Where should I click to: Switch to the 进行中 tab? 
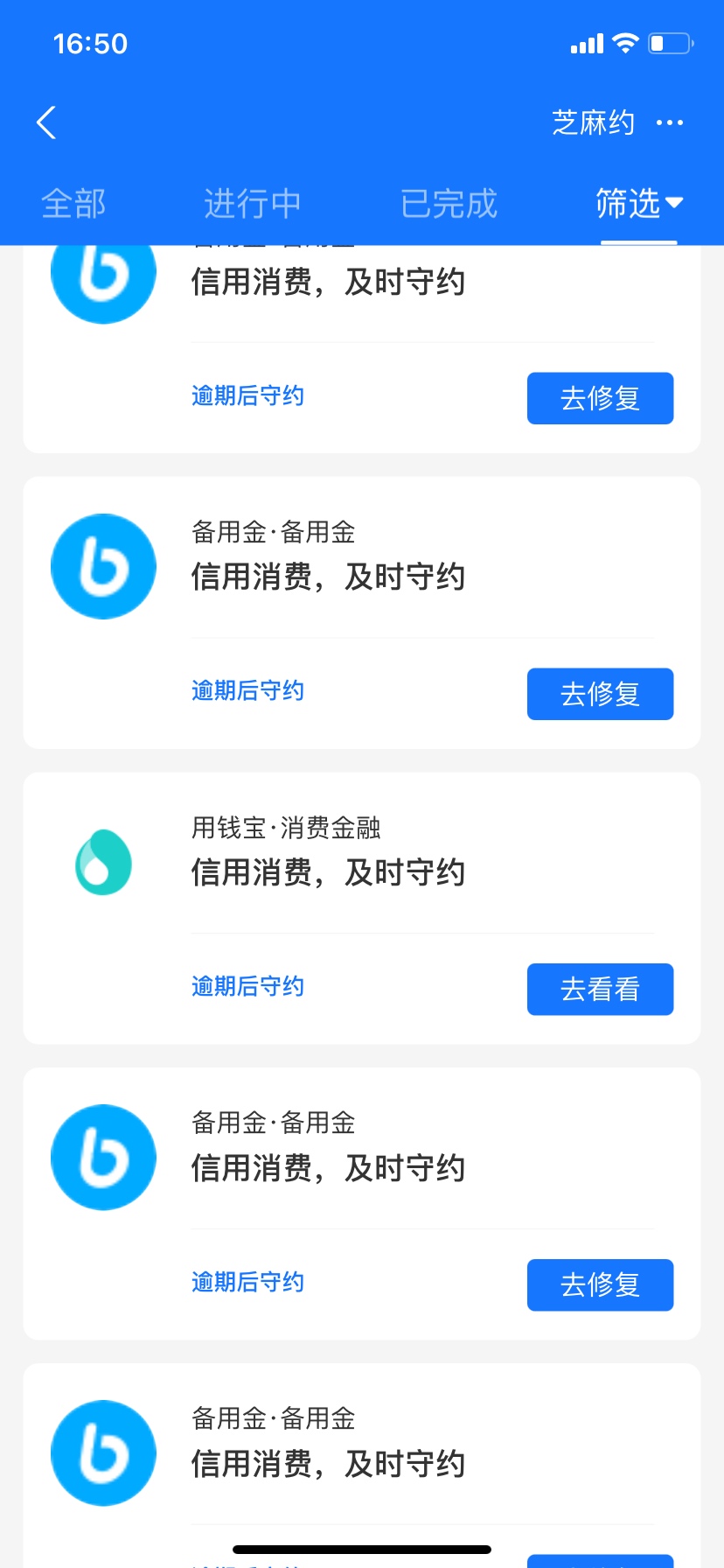coord(253,204)
